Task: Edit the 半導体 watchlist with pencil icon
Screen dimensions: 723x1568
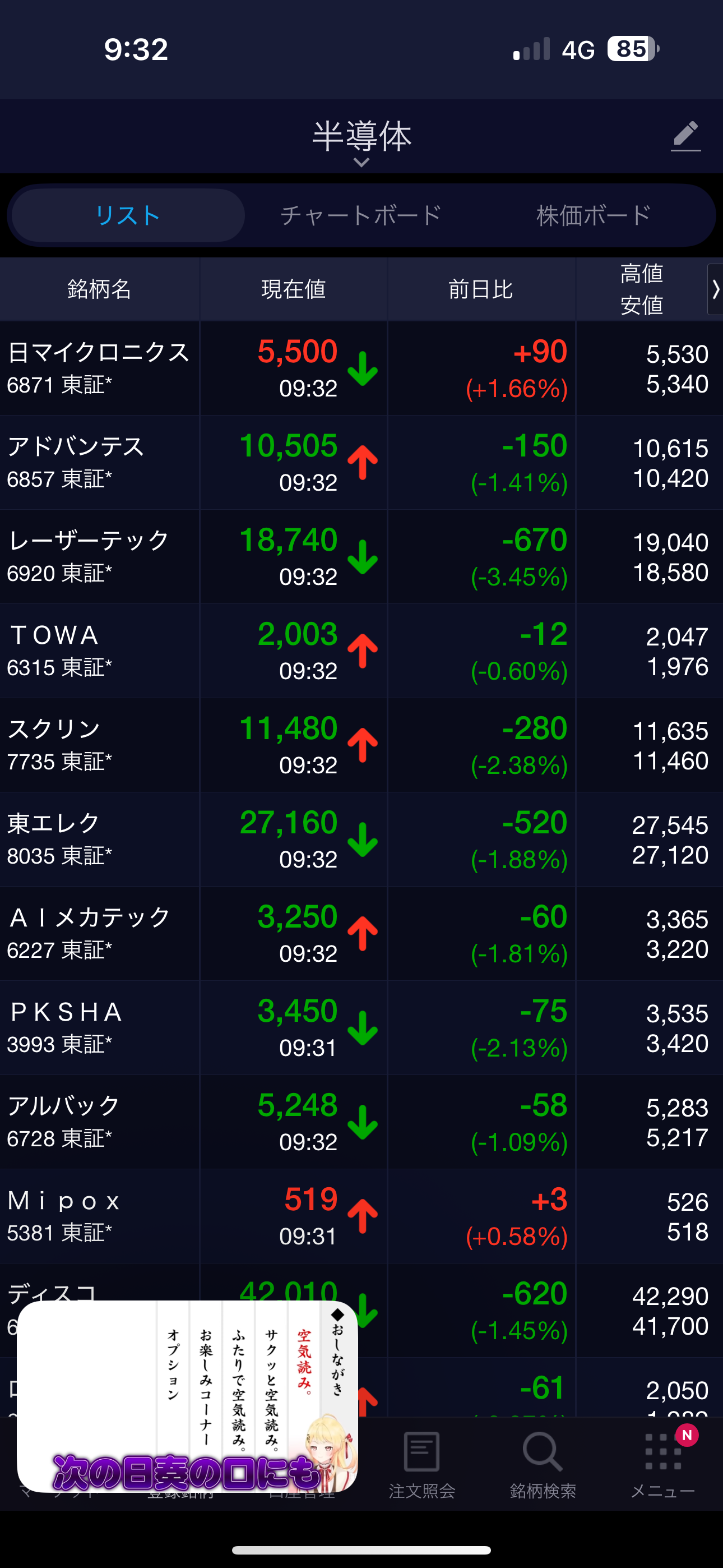Action: coord(686,136)
